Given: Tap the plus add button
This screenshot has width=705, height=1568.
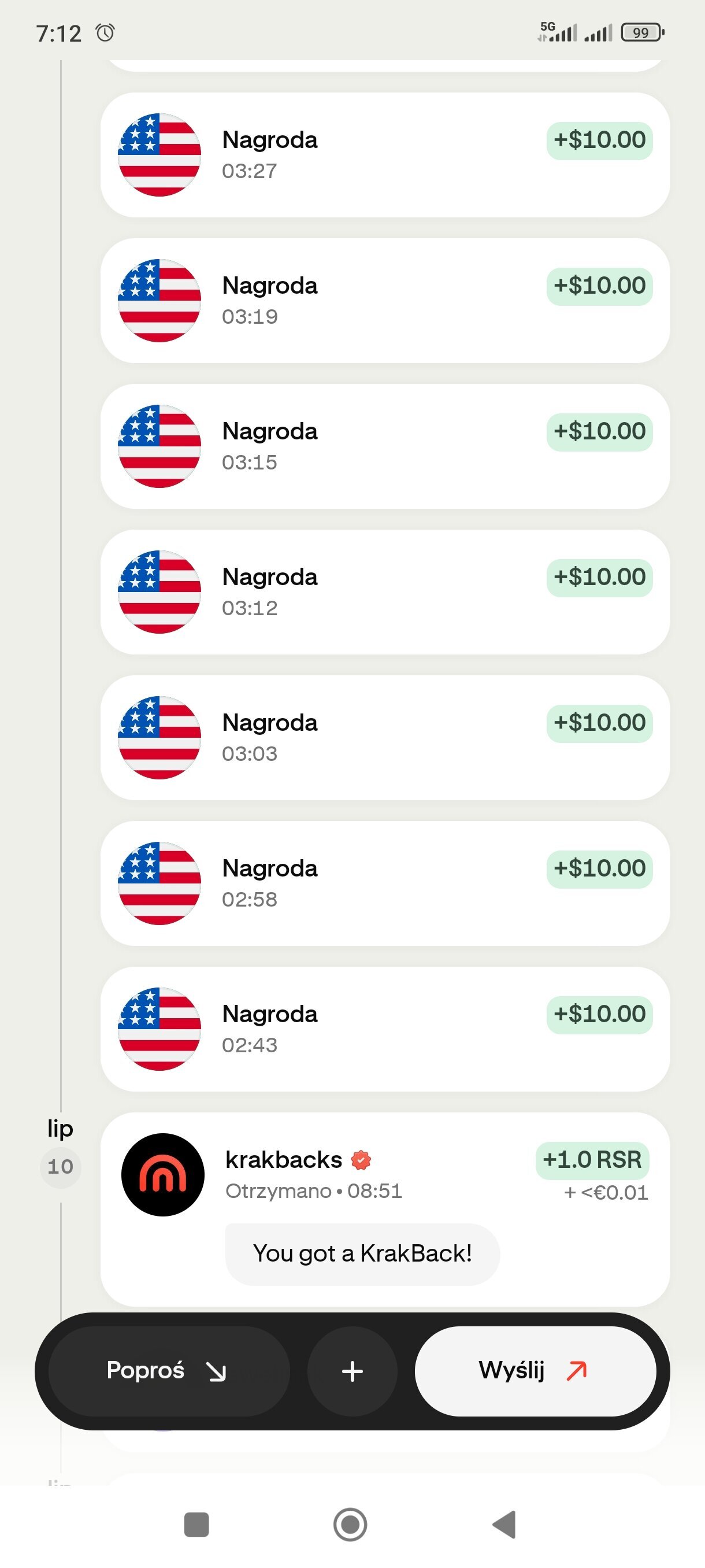Looking at the screenshot, I should coord(352,1371).
